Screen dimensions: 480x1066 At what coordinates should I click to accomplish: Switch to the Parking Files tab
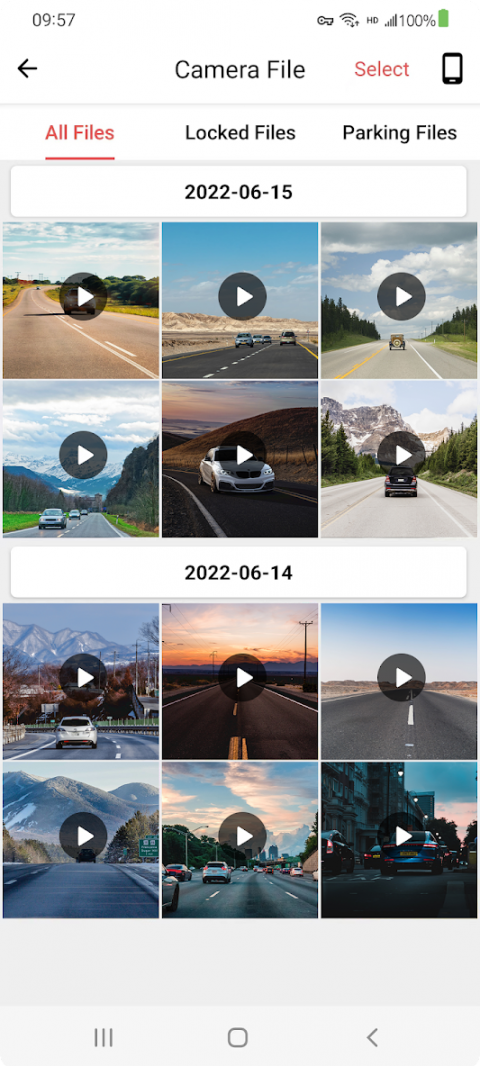(x=399, y=133)
